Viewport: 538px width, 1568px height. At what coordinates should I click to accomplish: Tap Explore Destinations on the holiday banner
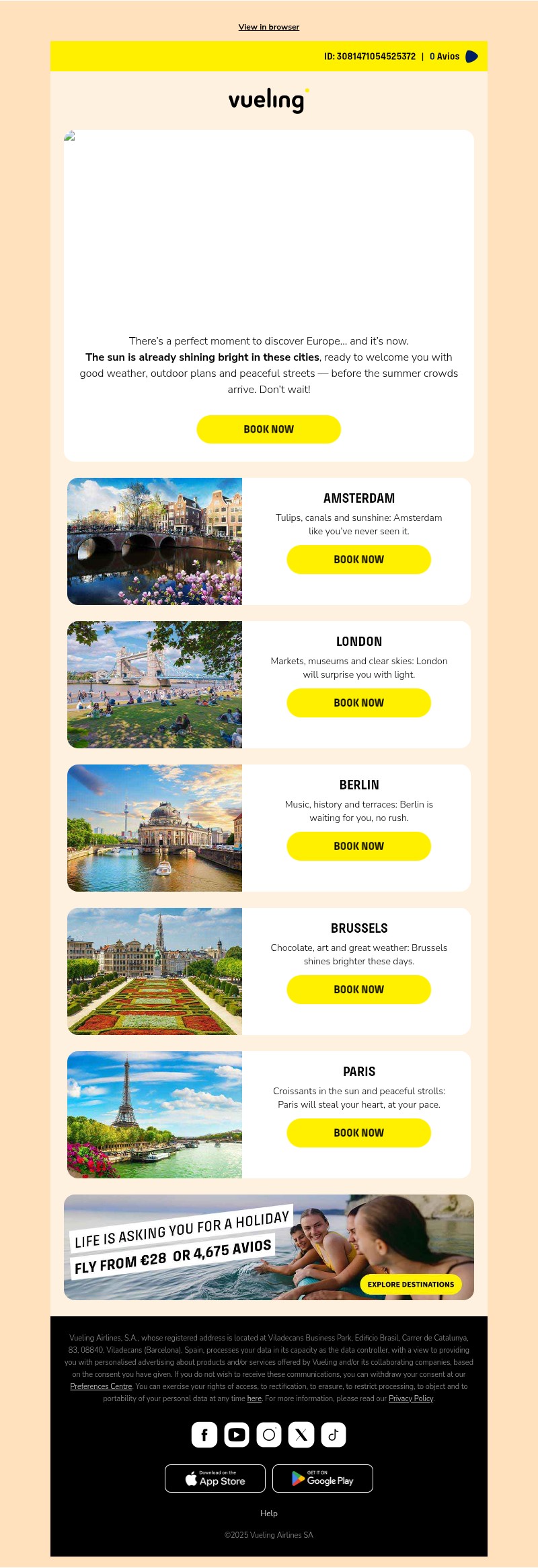tap(410, 1284)
